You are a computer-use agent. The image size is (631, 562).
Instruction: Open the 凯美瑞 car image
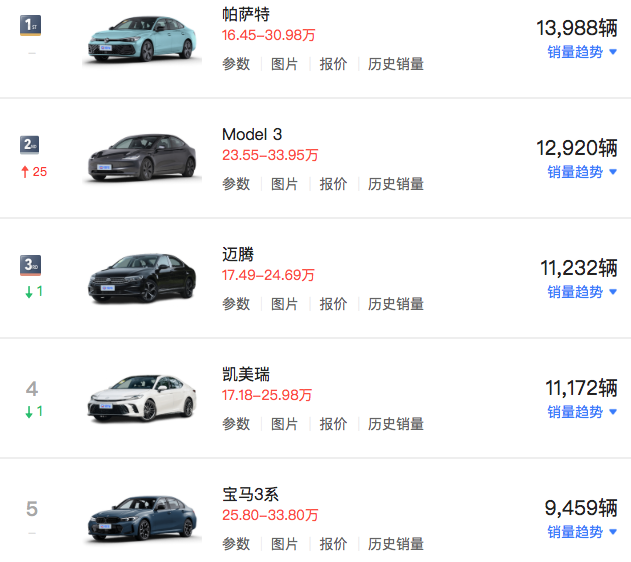click(x=141, y=398)
